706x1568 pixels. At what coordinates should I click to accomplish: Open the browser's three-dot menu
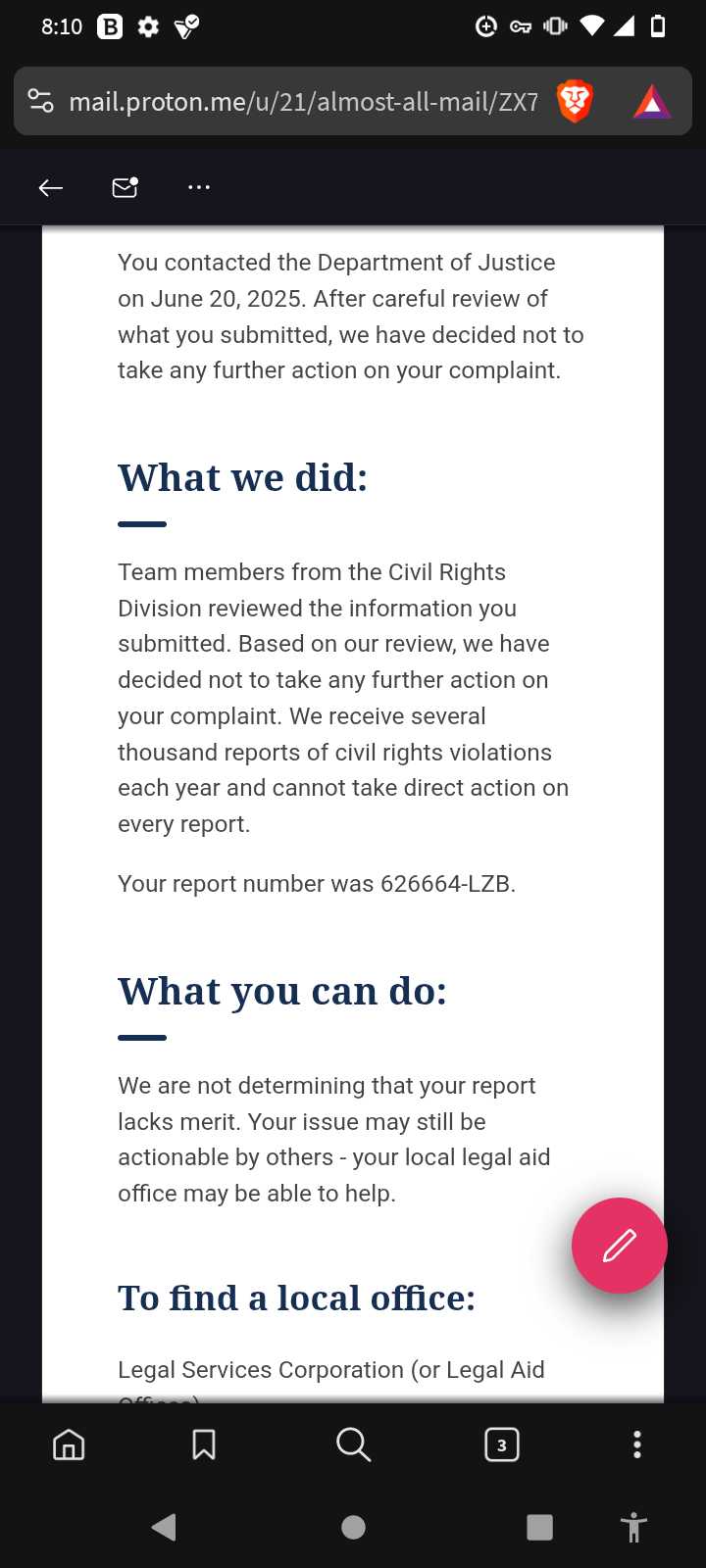637,1445
